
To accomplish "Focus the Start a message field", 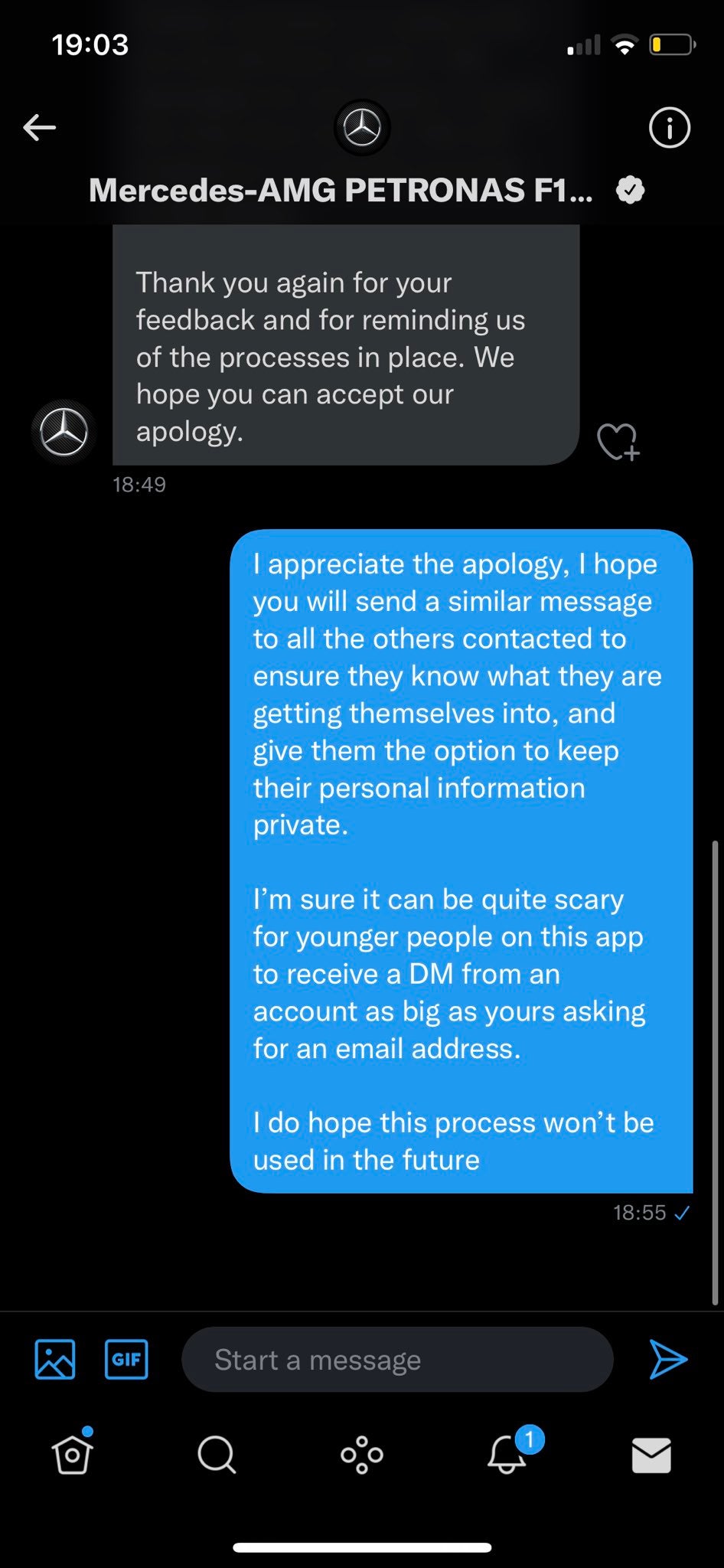I will pyautogui.click(x=396, y=1360).
